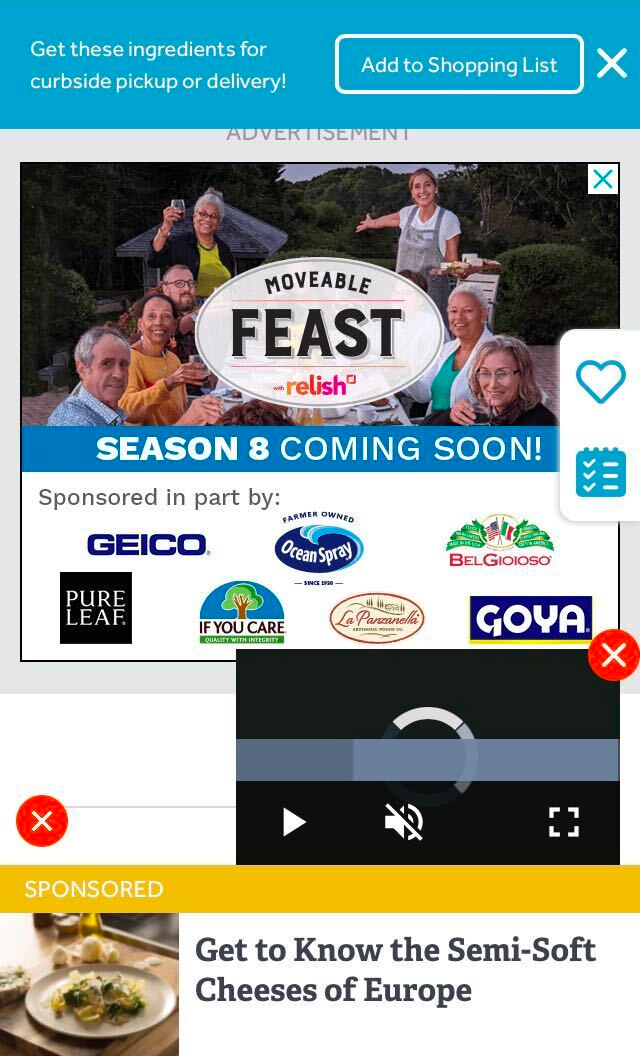Expand video to fullscreen
The image size is (640, 1056).
(x=564, y=822)
